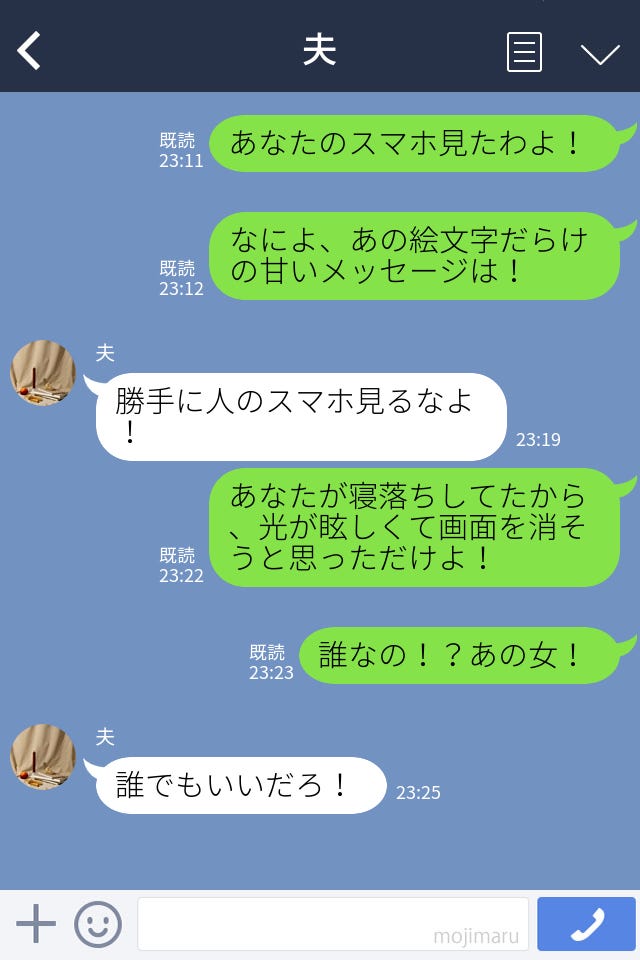Open 夫's avatar beside 誰でもいいだろ！

43,757
